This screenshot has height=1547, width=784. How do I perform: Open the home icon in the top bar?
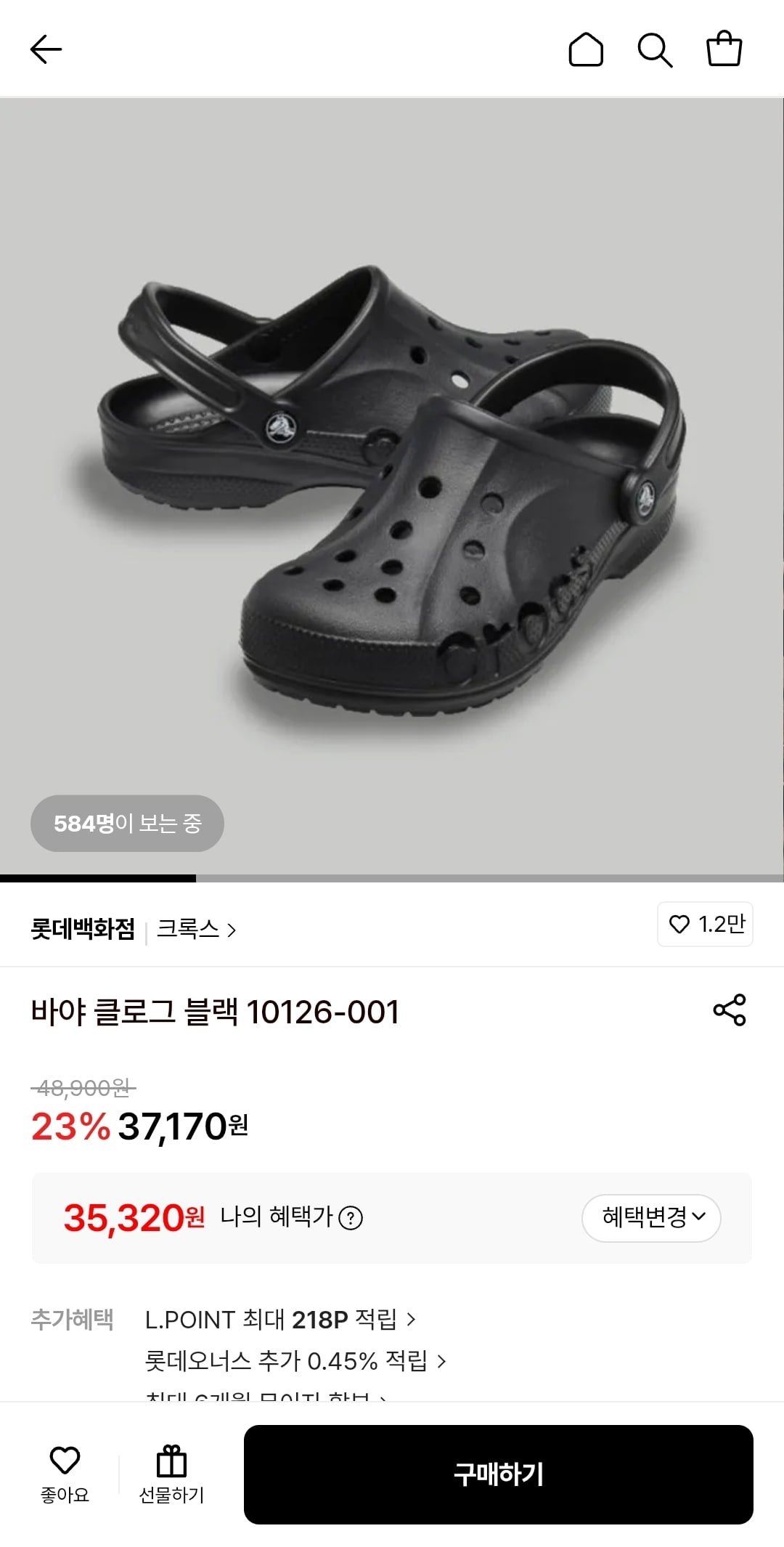coord(585,49)
